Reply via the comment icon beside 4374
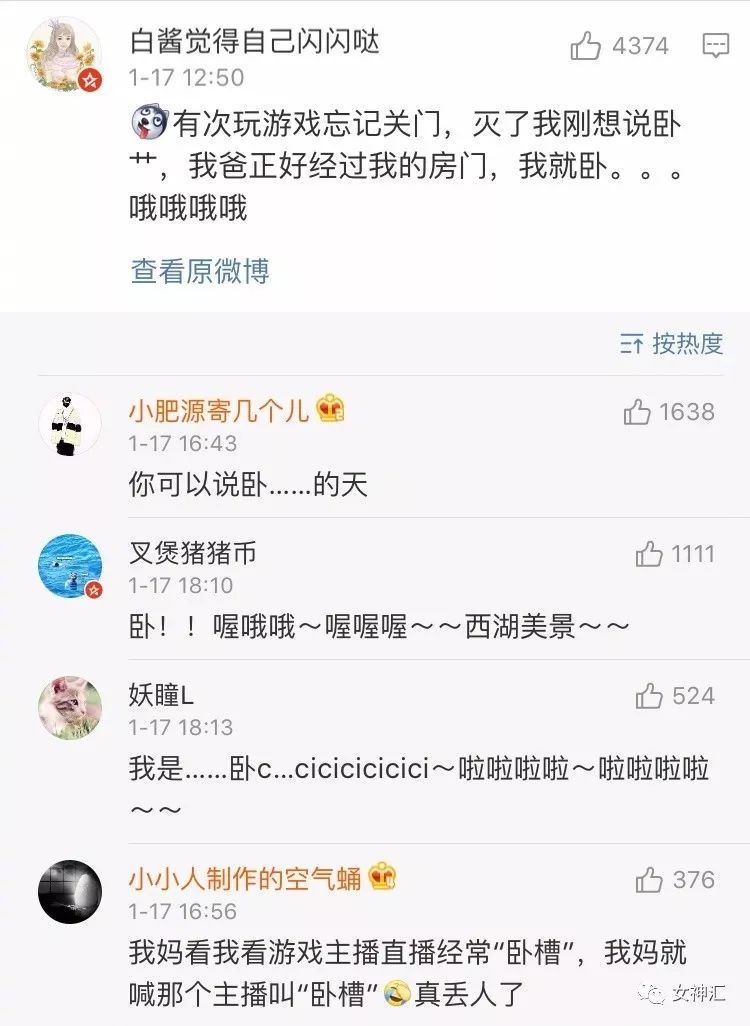 tap(715, 46)
